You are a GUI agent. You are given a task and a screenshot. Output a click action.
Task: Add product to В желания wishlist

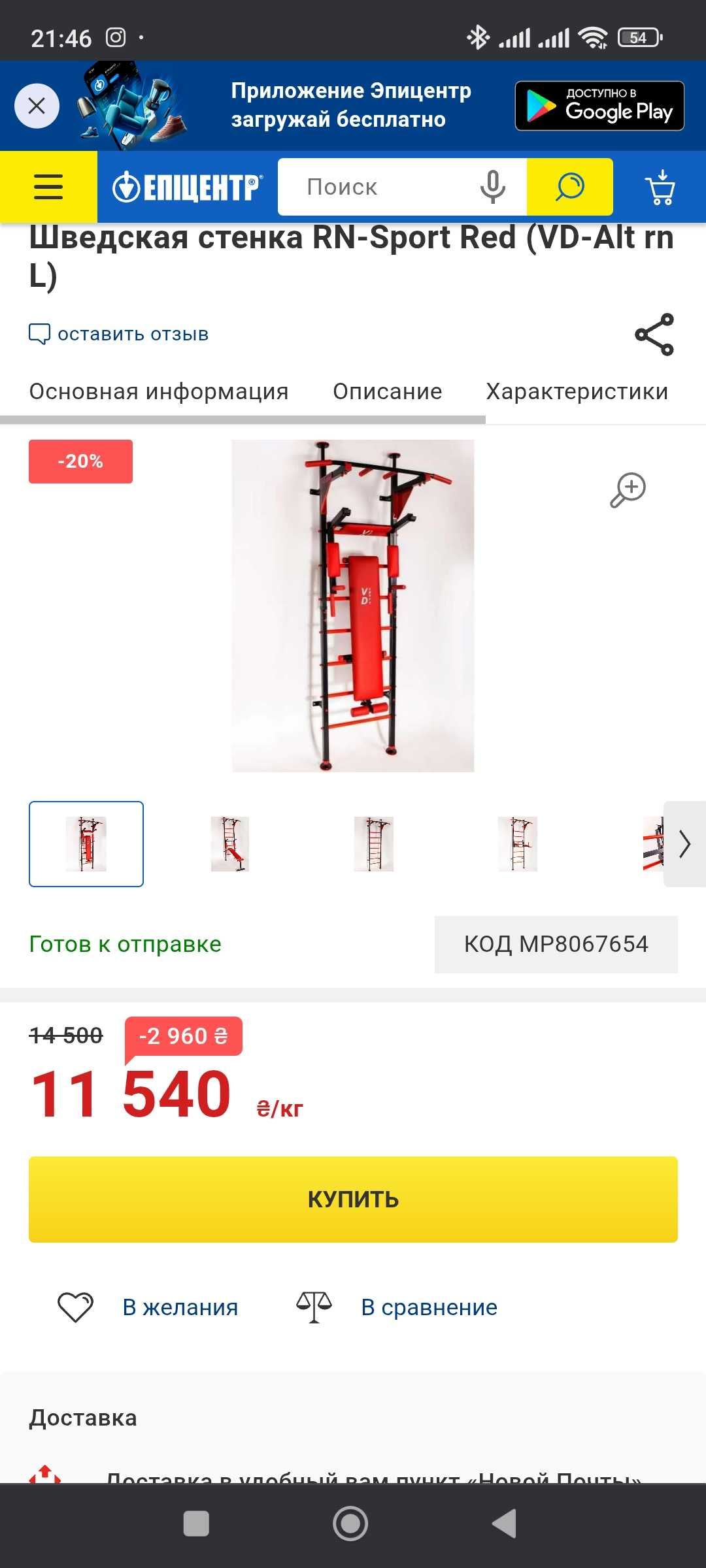(148, 1307)
